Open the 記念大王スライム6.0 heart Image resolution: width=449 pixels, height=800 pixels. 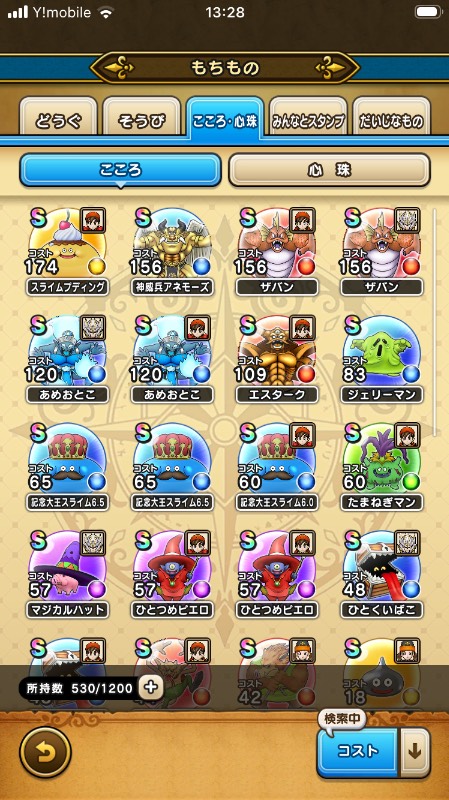277,466
